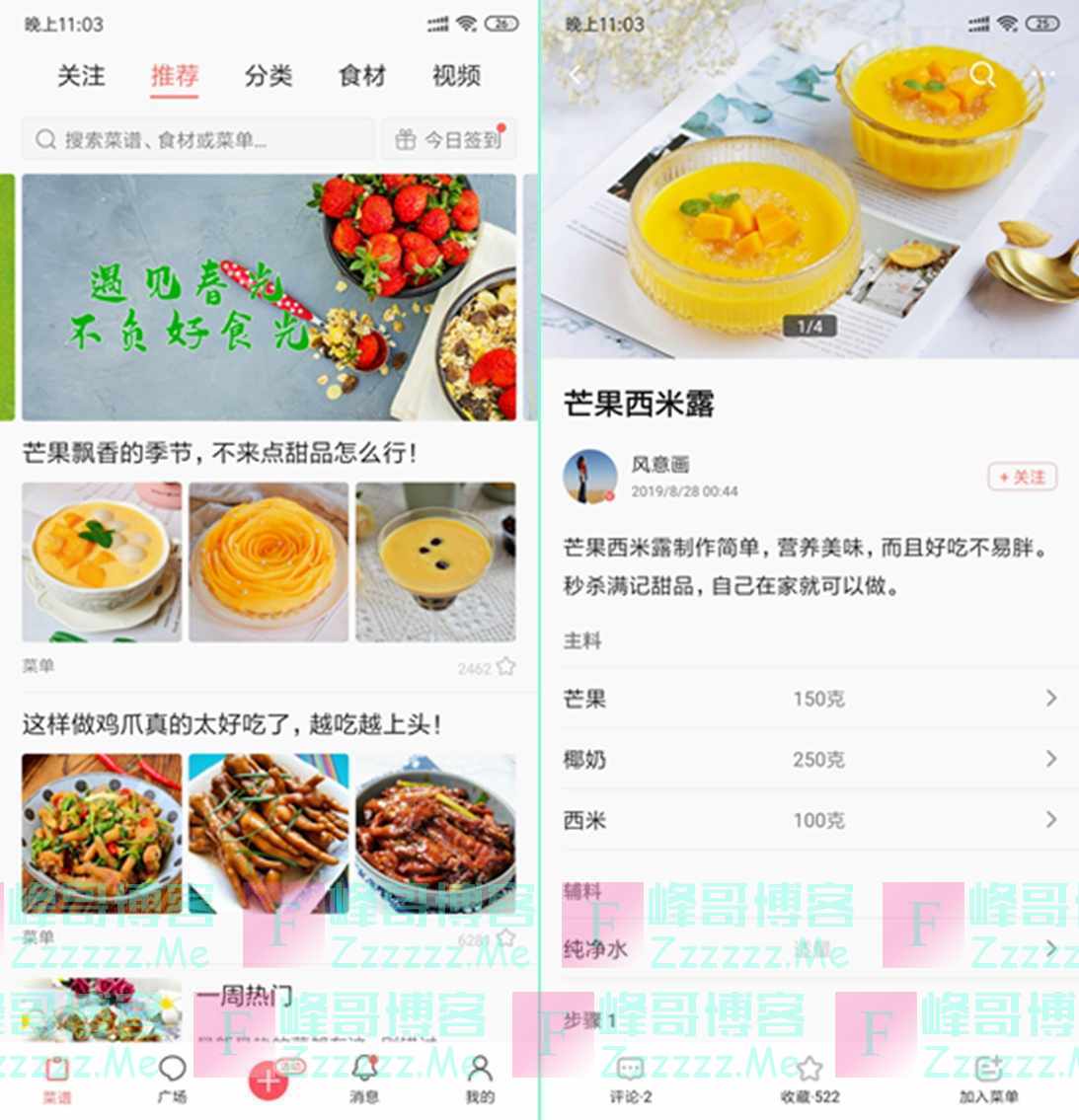The image size is (1079, 1120).
Task: Go to 我的 profile tab
Action: click(480, 1078)
